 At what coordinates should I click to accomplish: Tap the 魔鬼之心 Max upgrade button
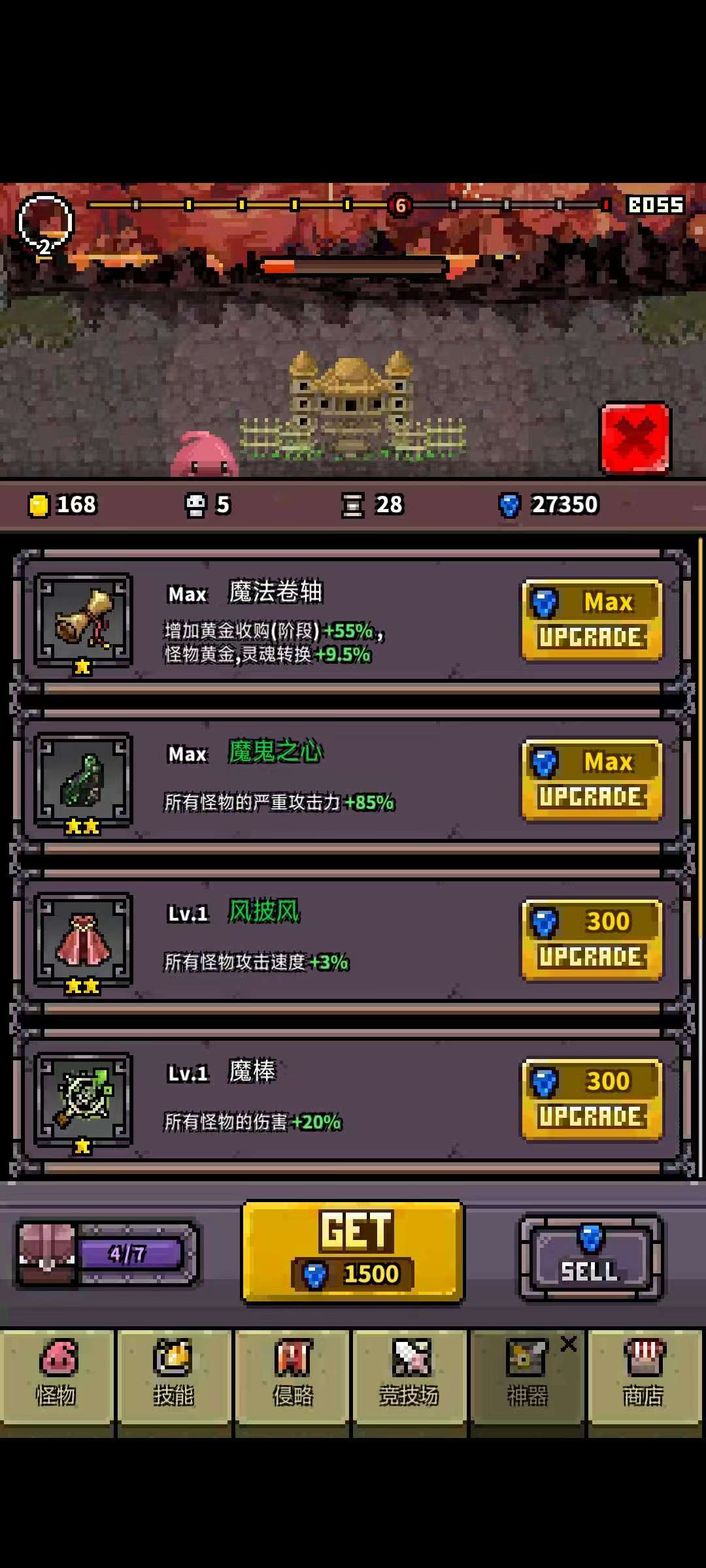(x=592, y=780)
